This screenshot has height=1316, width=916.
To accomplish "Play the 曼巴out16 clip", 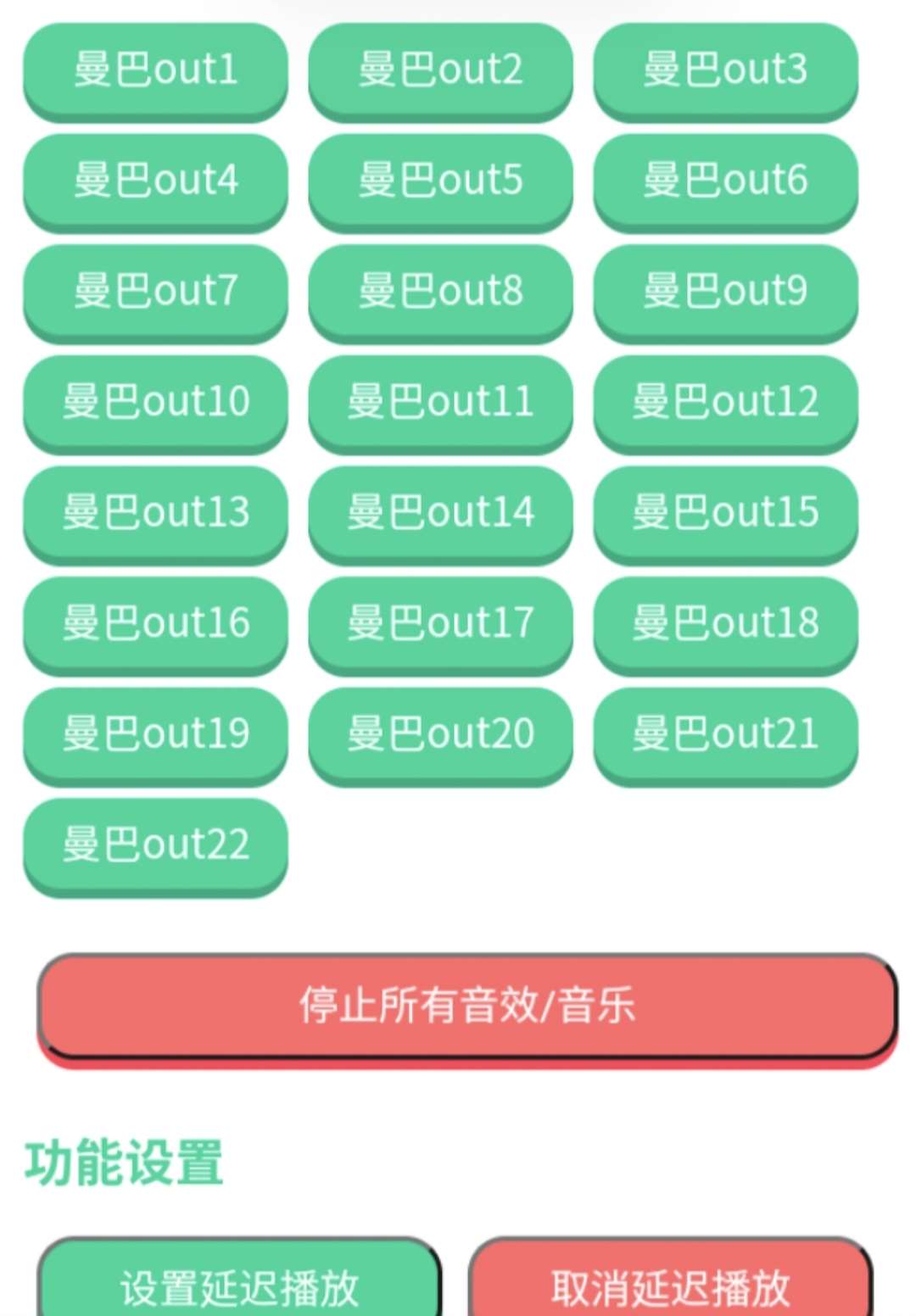I will [x=155, y=622].
